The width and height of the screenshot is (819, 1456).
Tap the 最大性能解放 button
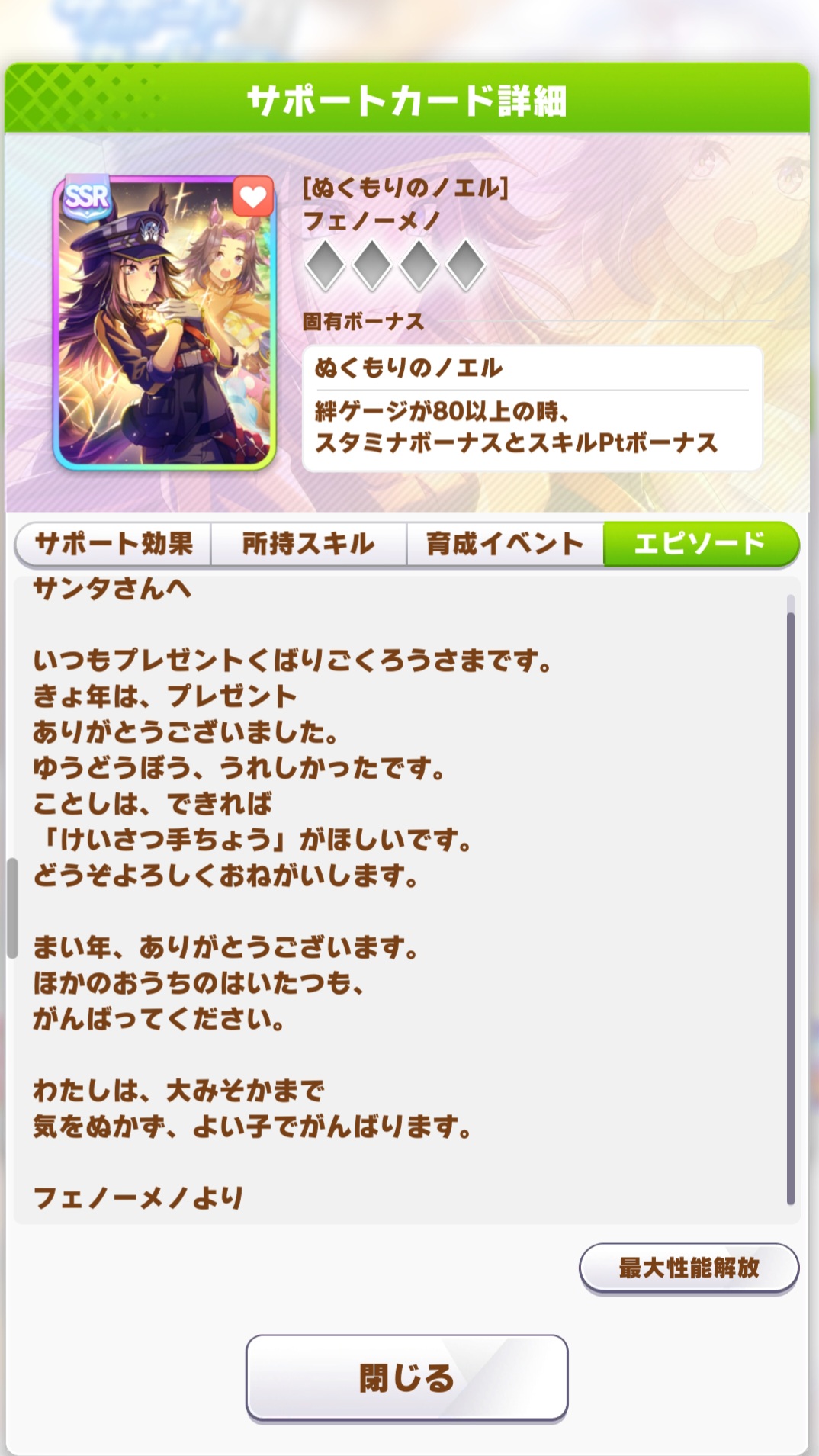tap(689, 1268)
